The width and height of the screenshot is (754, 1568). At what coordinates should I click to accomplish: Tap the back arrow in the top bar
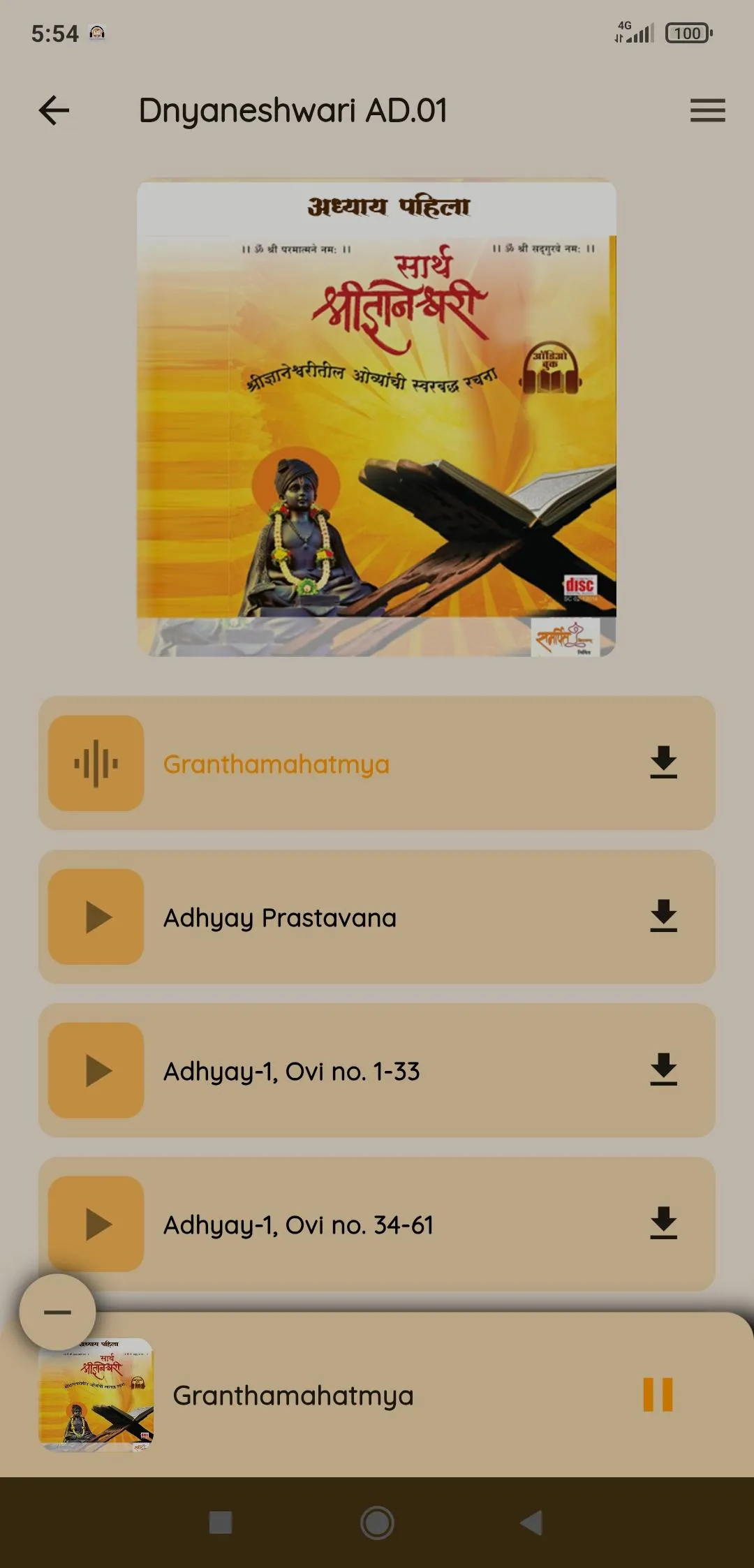52,110
